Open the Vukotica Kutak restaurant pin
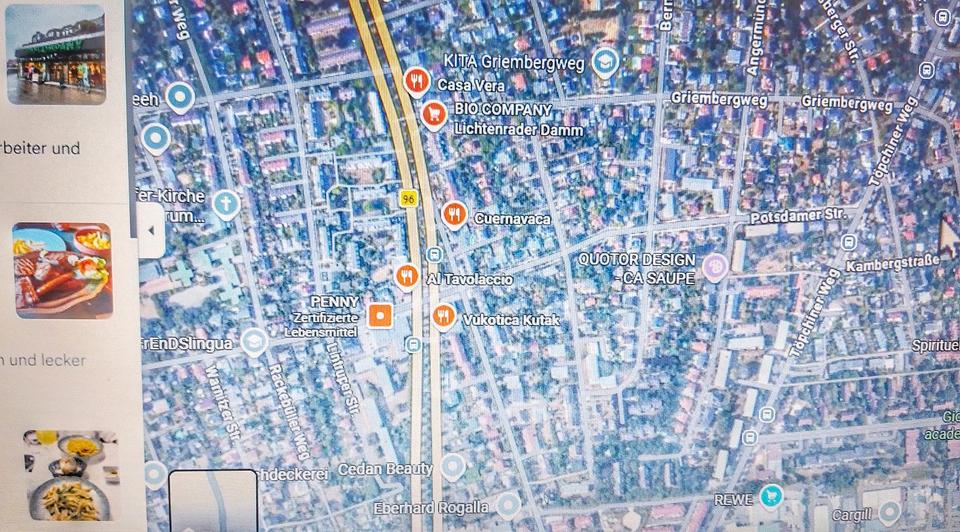This screenshot has height=532, width=960. 444,317
